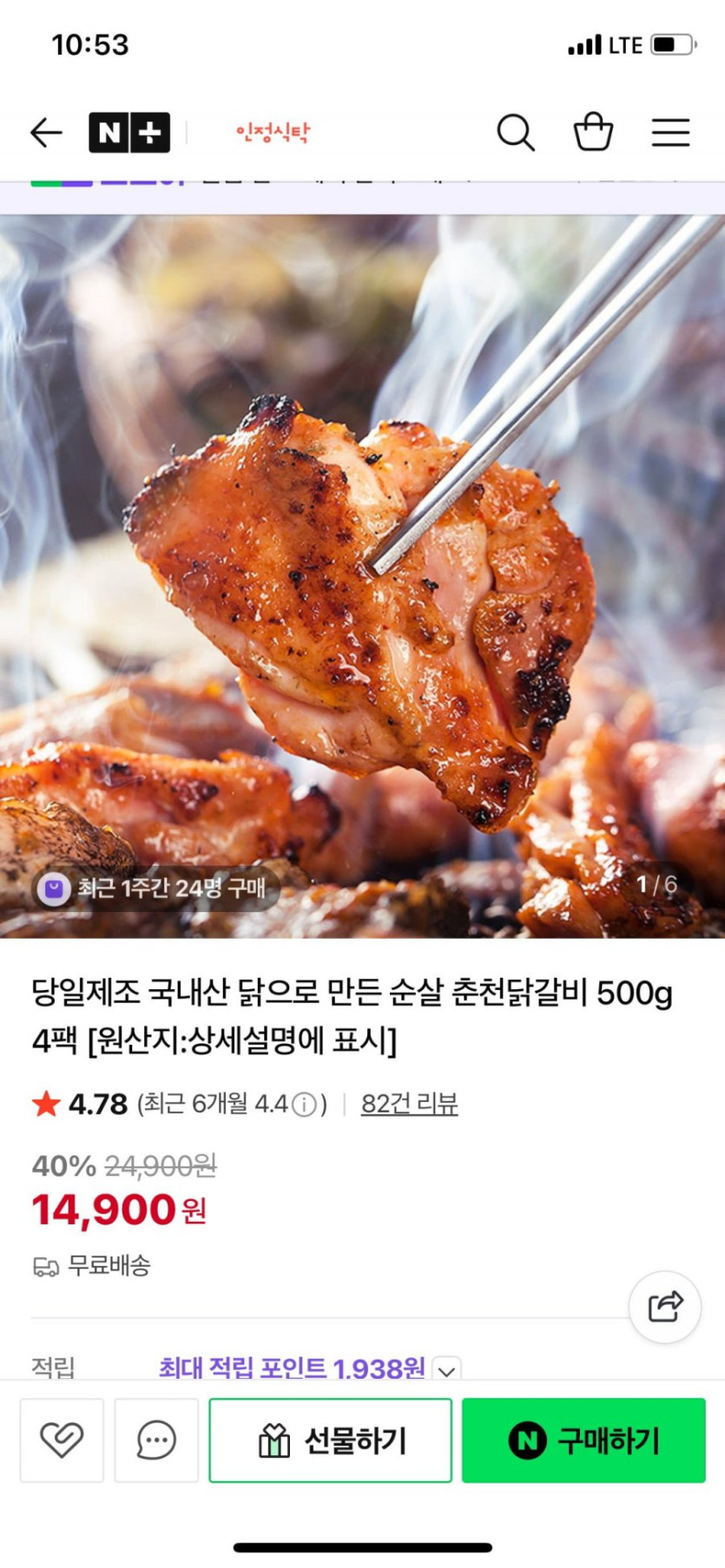Open the 82건 리뷰 link

point(409,1104)
